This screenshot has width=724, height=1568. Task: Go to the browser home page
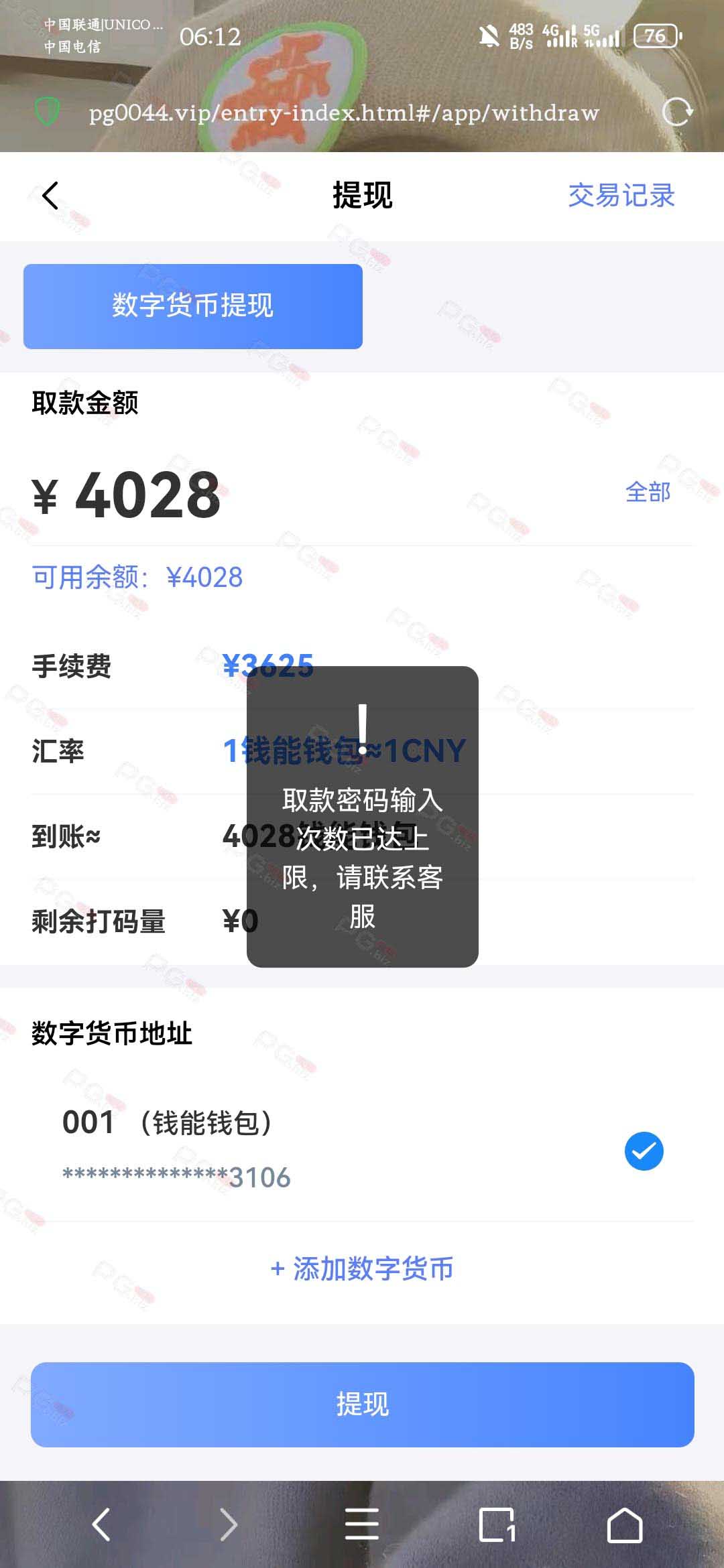[x=624, y=1524]
